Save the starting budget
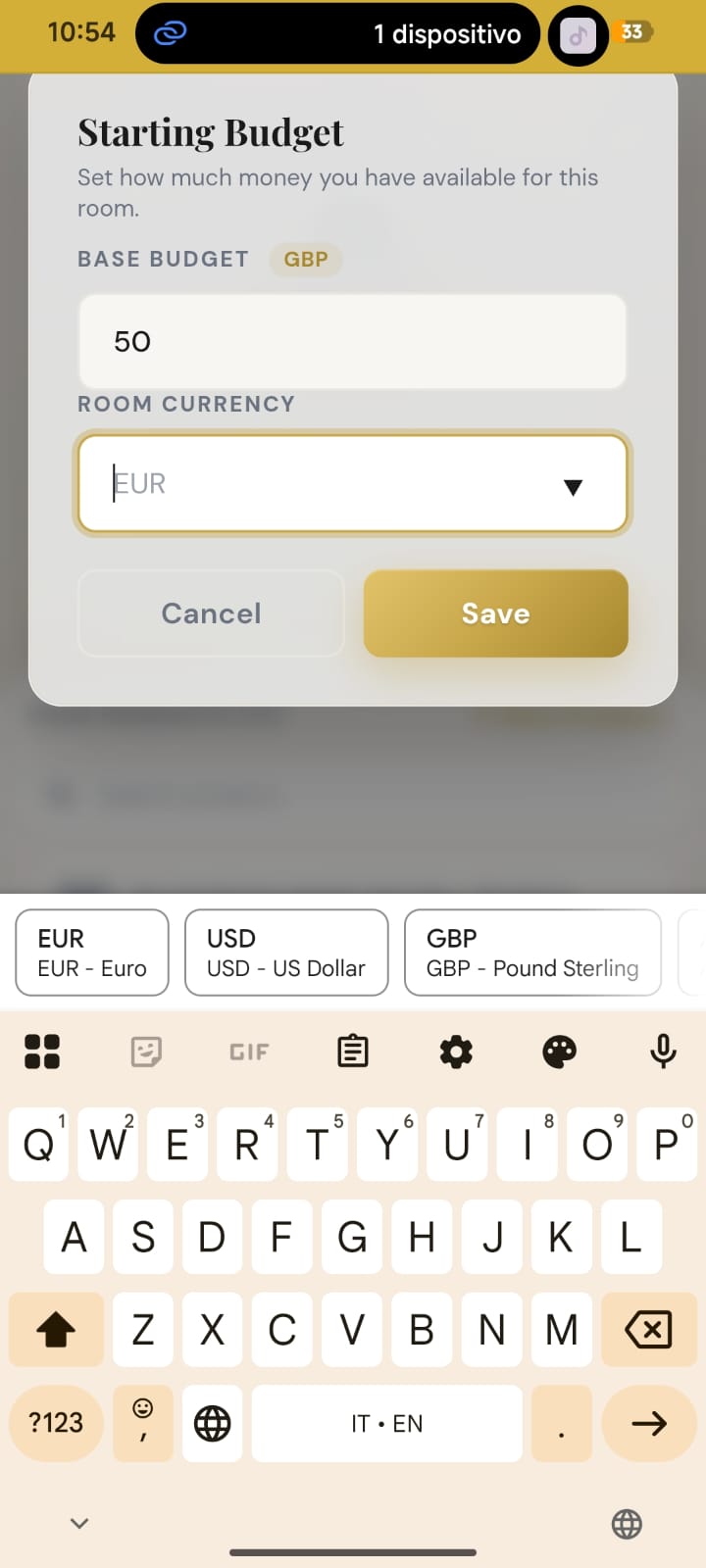This screenshot has height=1568, width=706. click(495, 613)
